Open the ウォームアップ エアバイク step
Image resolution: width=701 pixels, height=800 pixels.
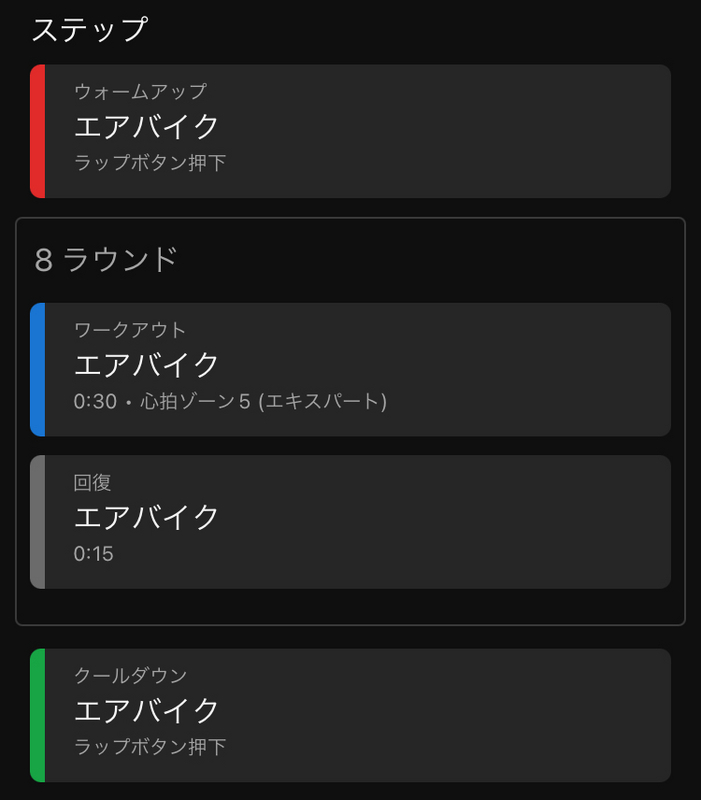click(x=350, y=131)
